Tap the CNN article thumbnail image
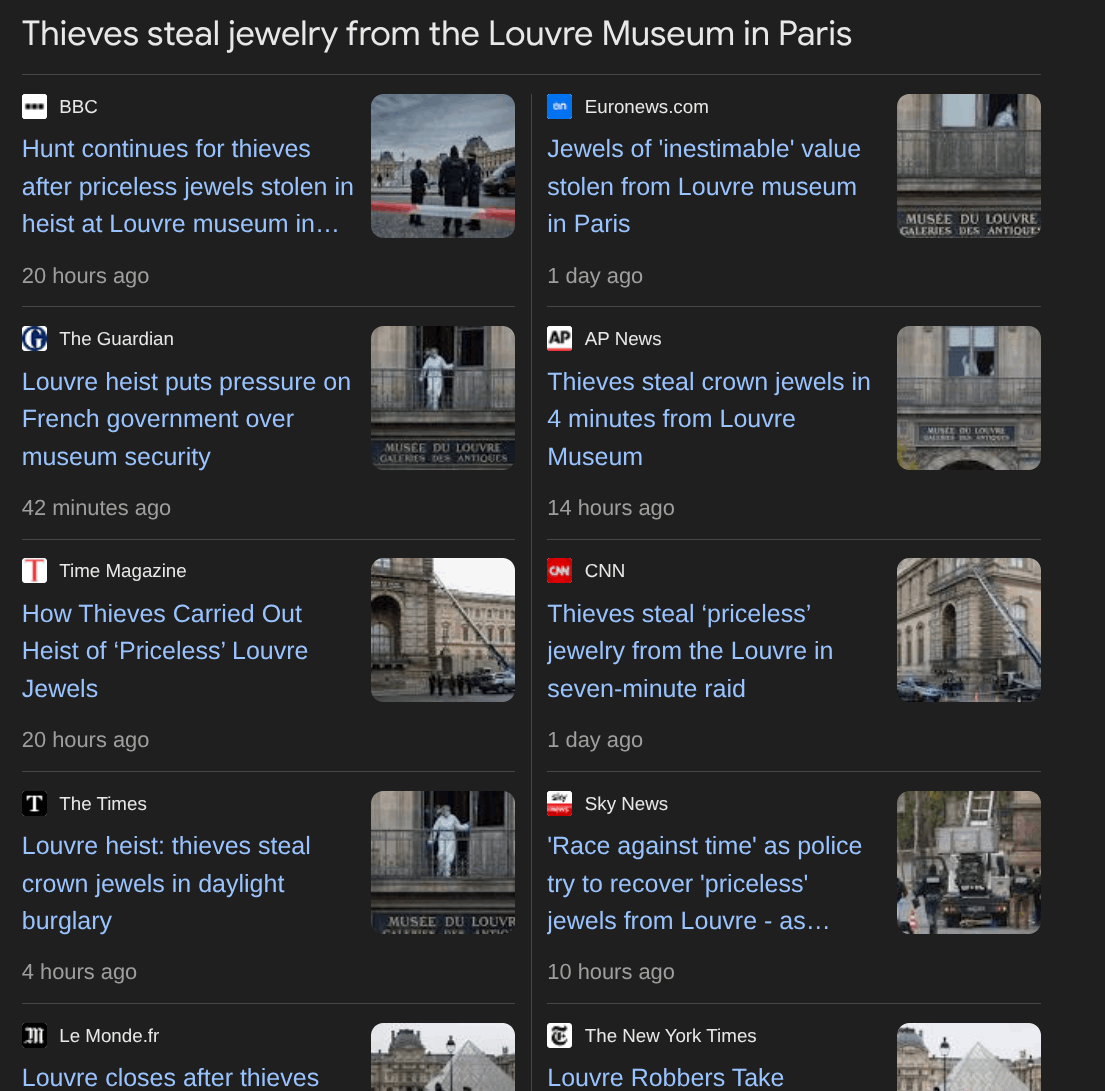The width and height of the screenshot is (1105, 1091). point(968,630)
